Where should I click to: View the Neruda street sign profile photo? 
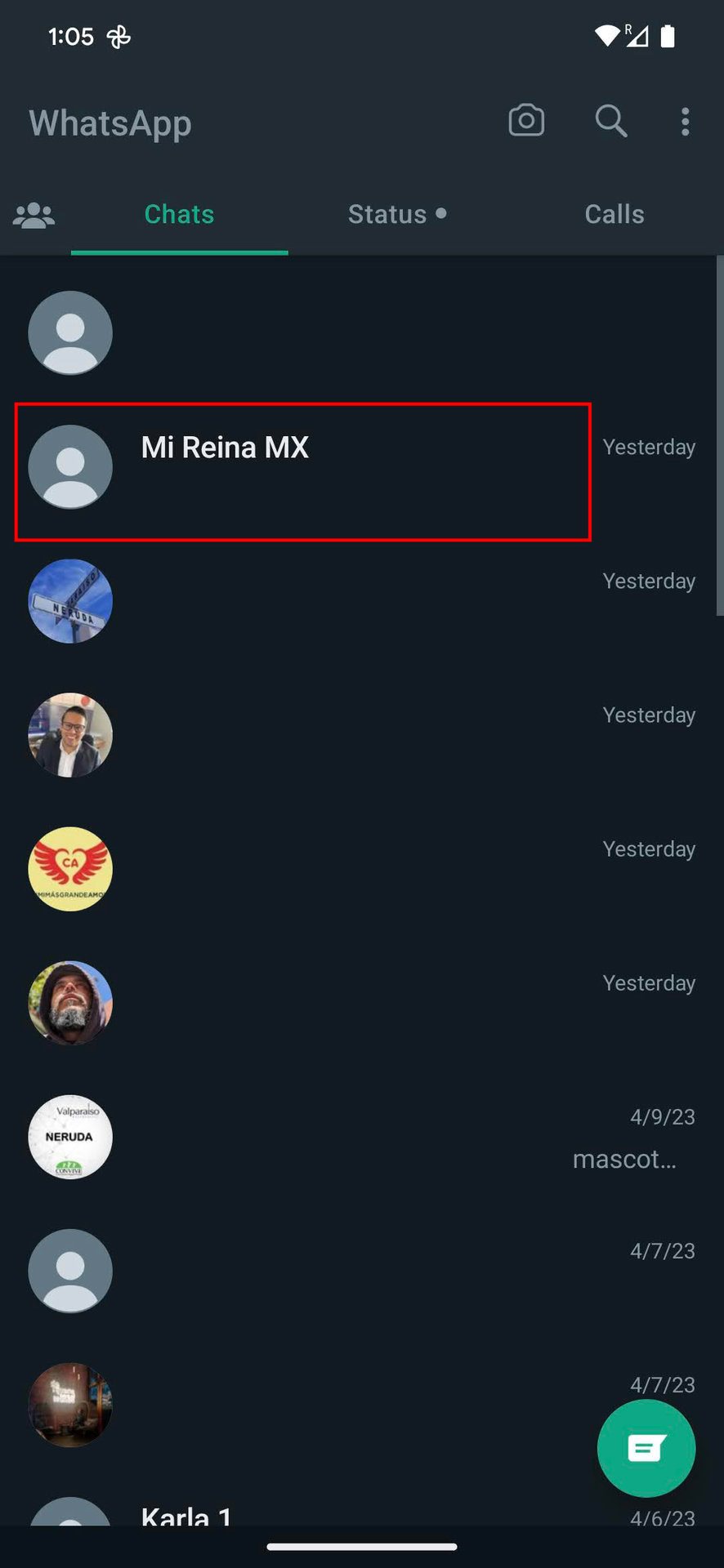[70, 601]
